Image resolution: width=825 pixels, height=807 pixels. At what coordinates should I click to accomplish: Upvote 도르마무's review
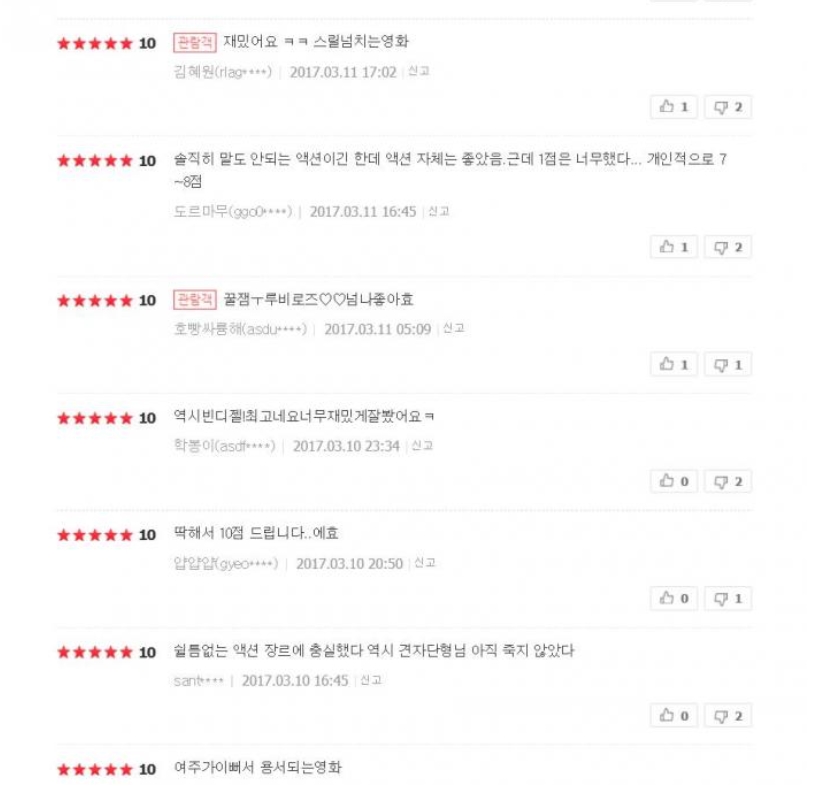click(674, 247)
